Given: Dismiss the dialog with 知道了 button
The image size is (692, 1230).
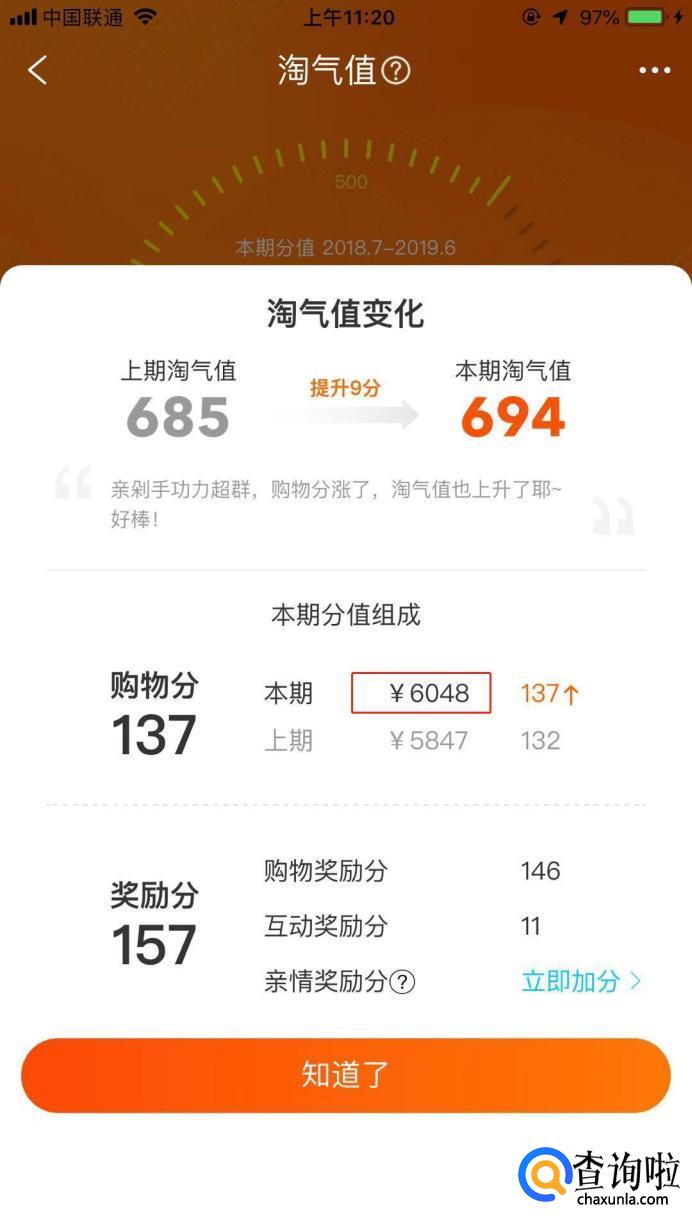Looking at the screenshot, I should 346,1075.
